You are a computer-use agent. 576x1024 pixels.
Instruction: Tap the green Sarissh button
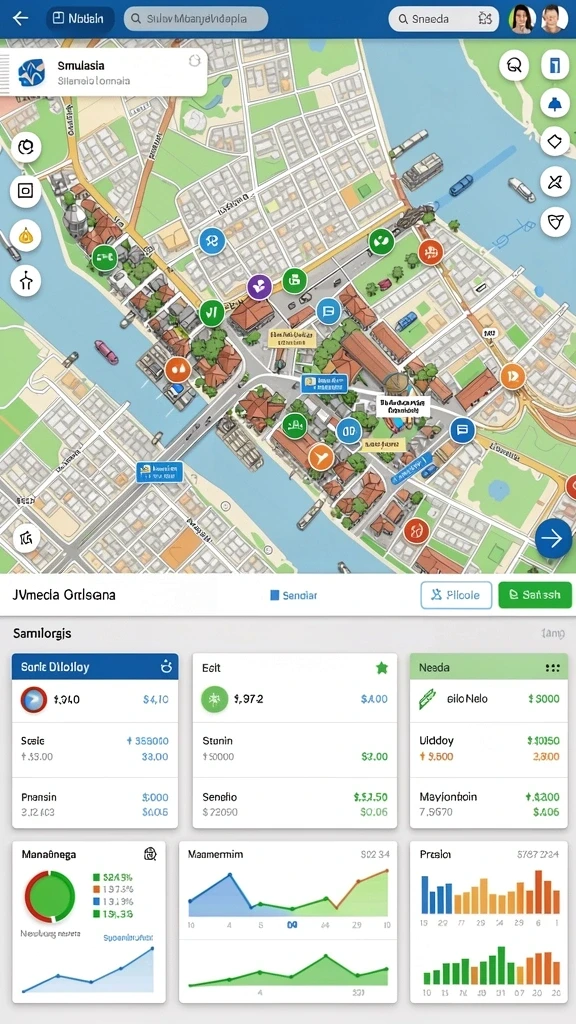click(x=535, y=595)
